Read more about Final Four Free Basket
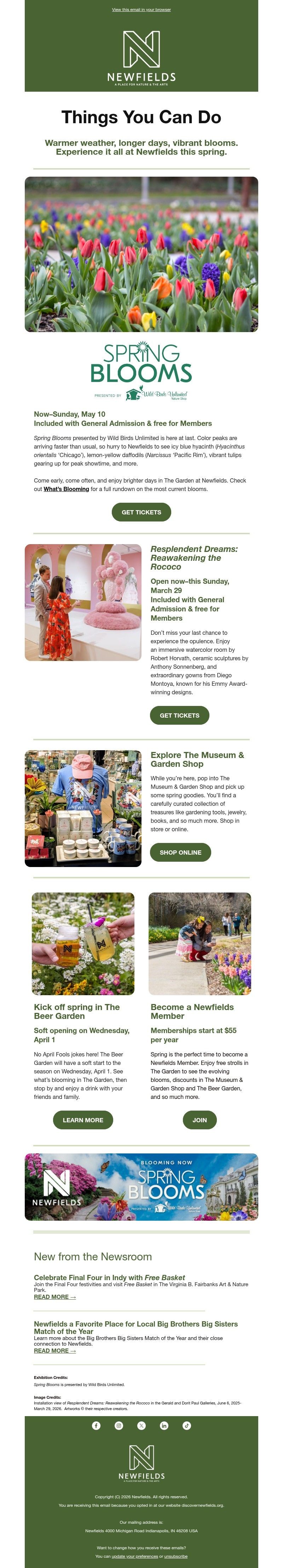This screenshot has width=283, height=1568. (x=55, y=1296)
